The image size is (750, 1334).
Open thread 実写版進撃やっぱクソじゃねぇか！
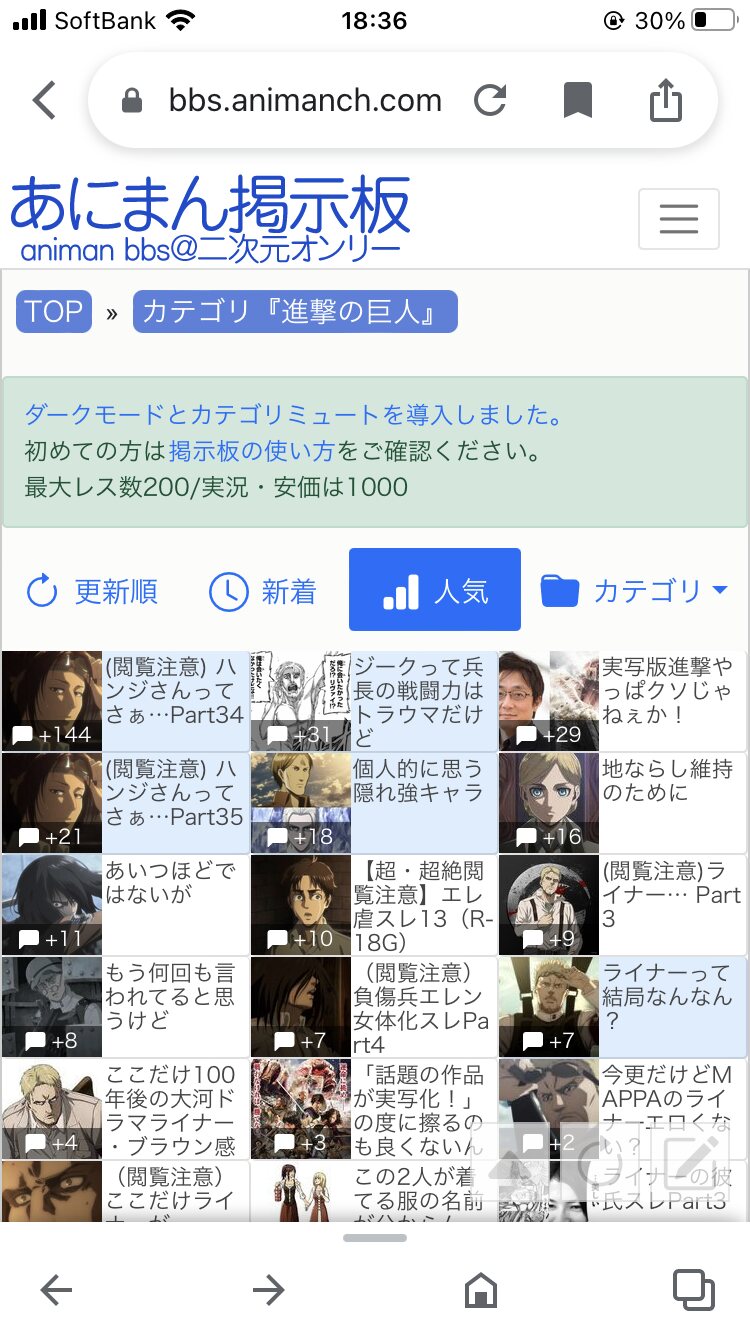[668, 691]
